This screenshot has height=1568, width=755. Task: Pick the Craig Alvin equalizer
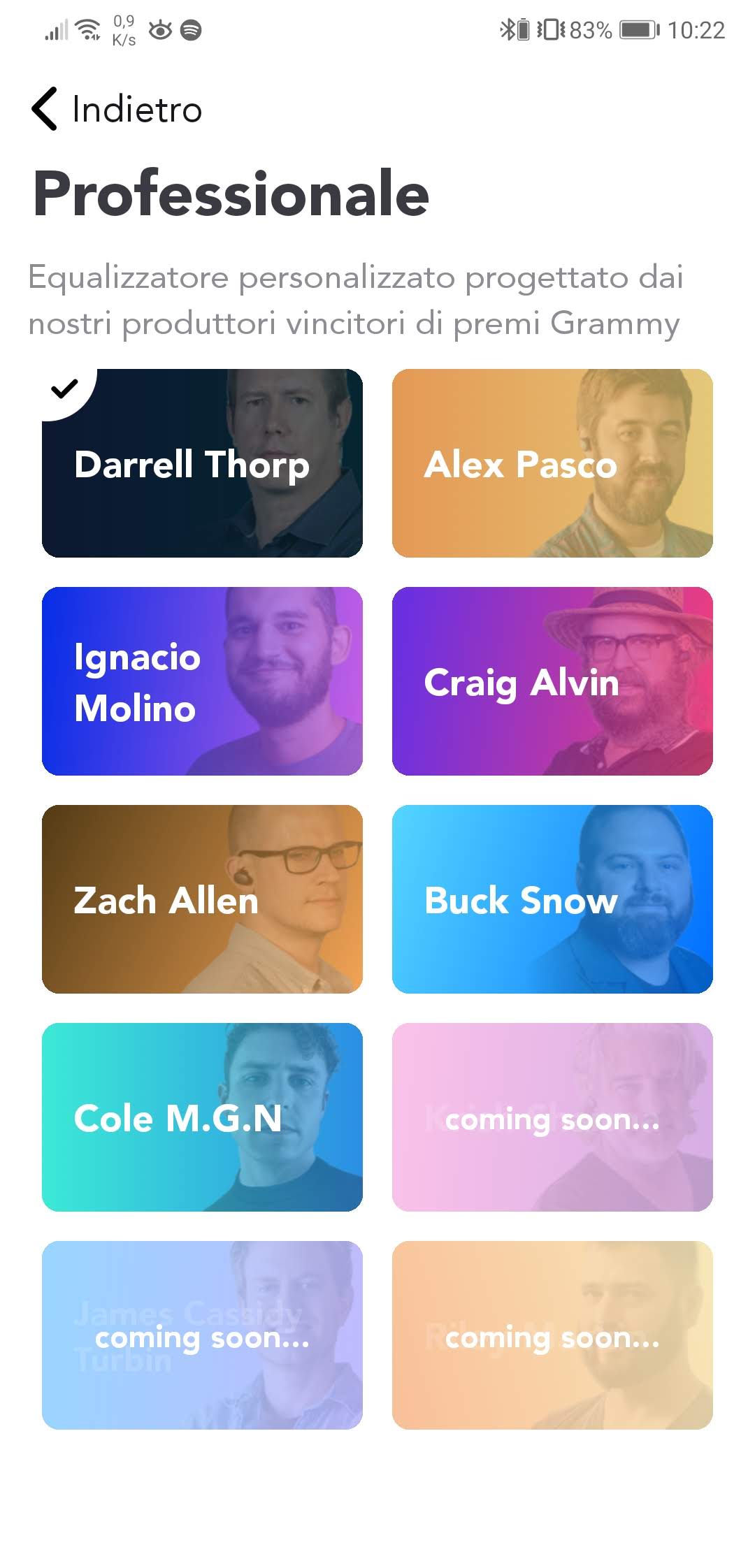click(x=552, y=681)
